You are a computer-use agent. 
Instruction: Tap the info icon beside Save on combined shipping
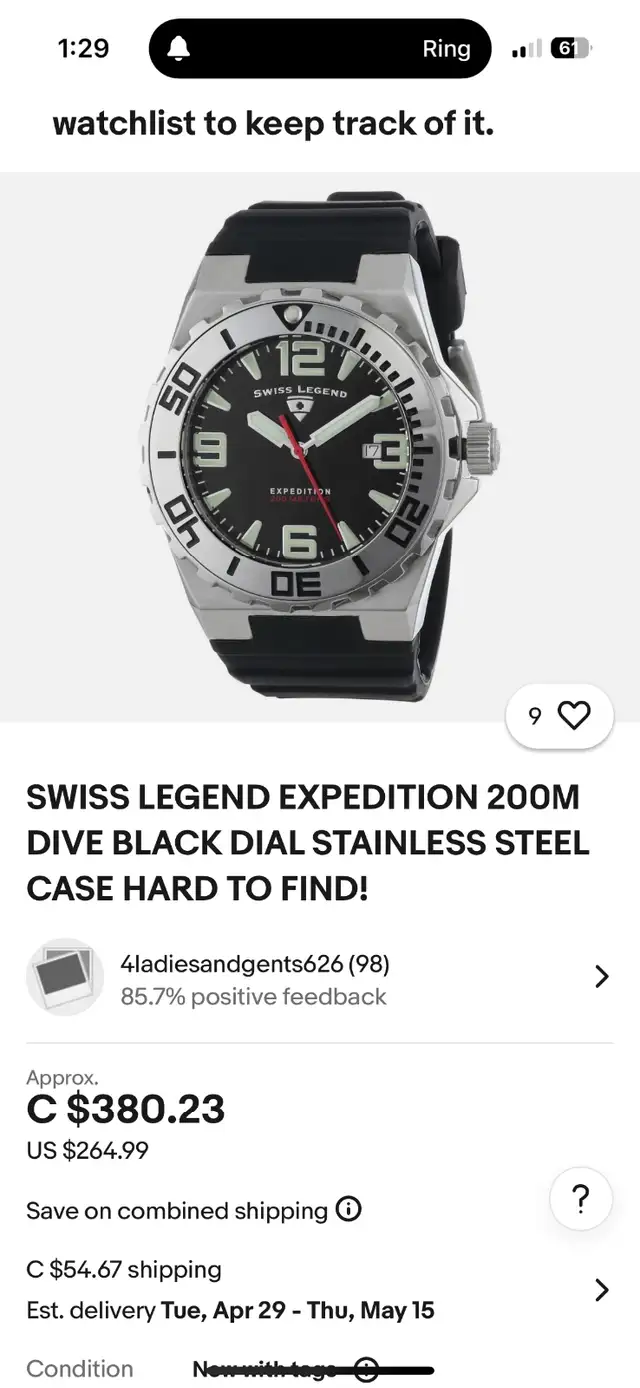pyautogui.click(x=348, y=1209)
